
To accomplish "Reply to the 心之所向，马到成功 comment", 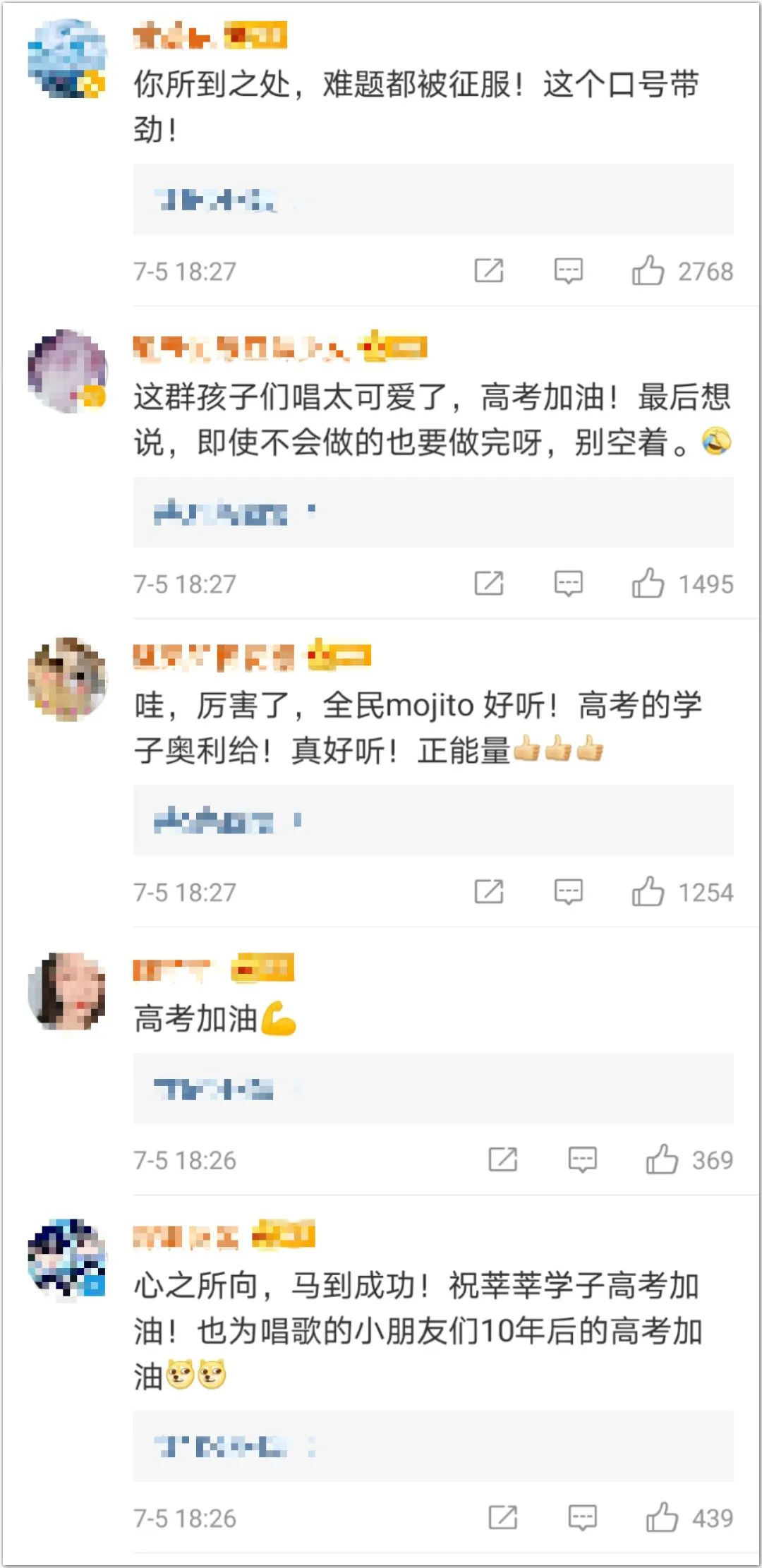I will point(582,1518).
